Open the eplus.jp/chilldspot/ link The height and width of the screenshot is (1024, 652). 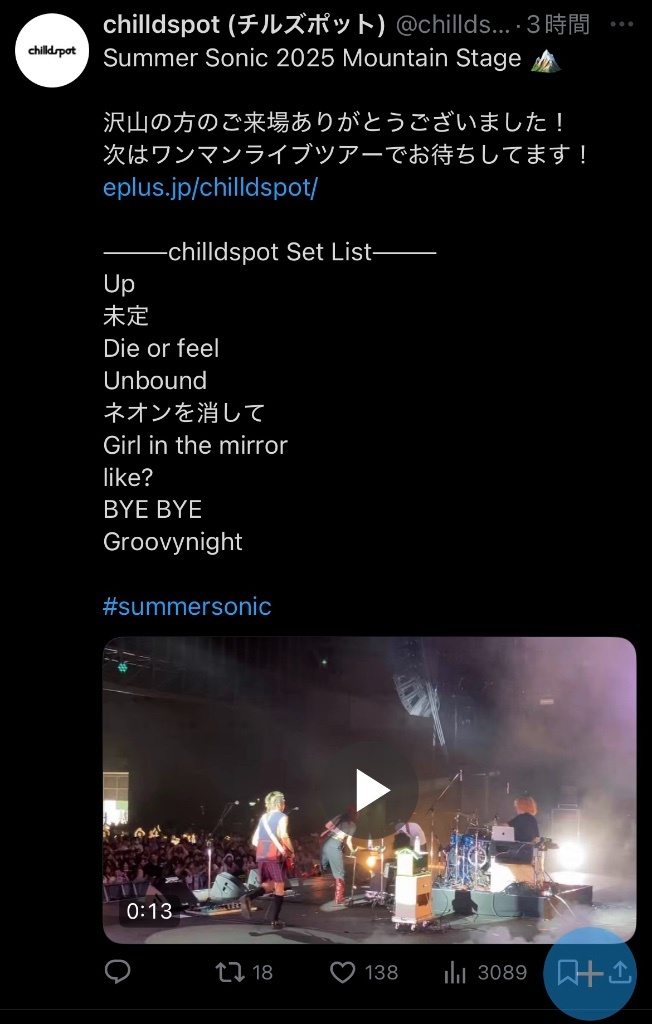210,188
